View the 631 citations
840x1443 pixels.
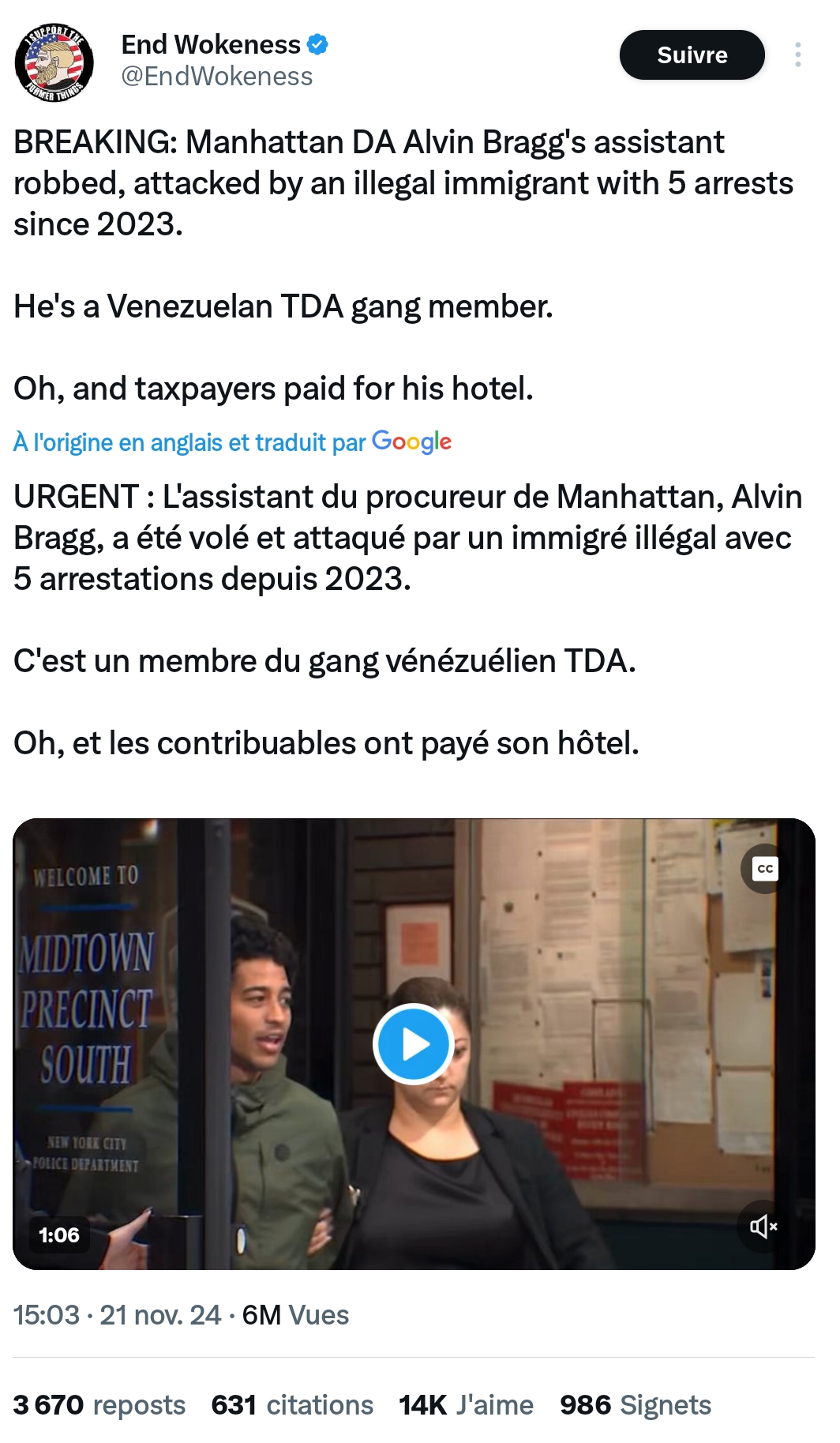pyautogui.click(x=292, y=1405)
